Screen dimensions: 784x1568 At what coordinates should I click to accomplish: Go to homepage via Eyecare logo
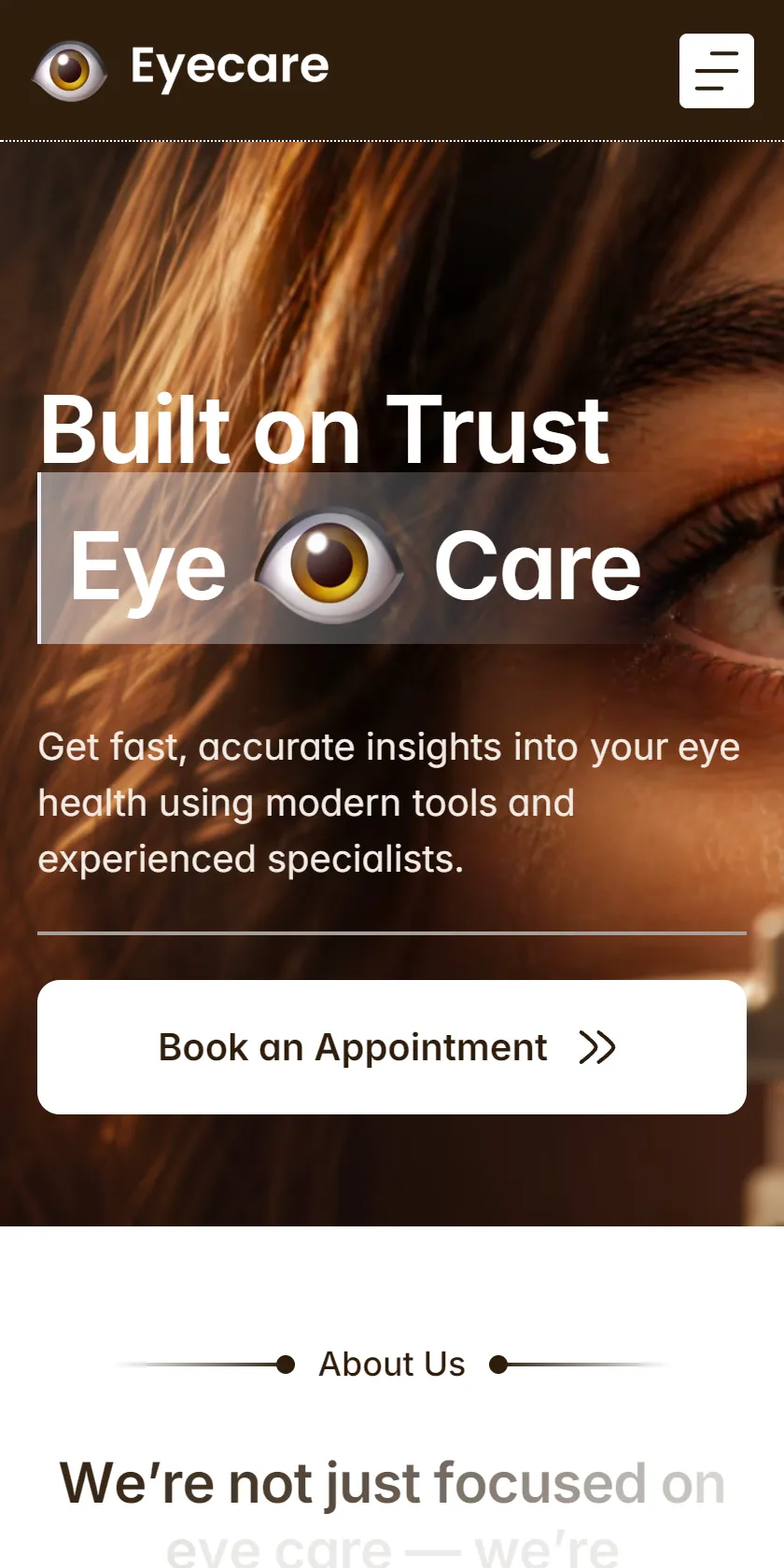tap(181, 70)
